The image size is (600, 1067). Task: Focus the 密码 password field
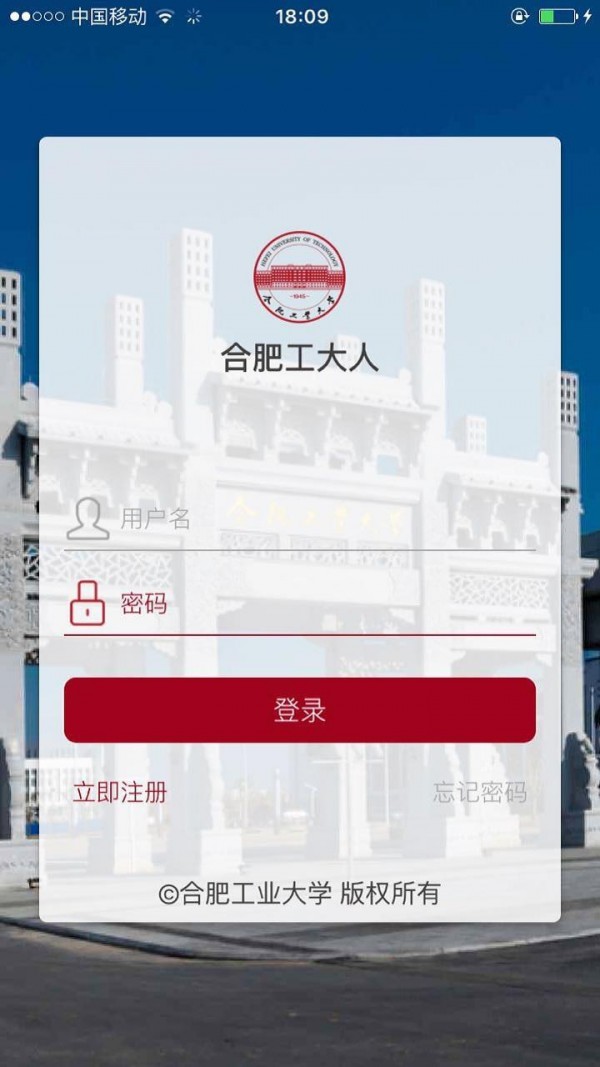tap(320, 604)
